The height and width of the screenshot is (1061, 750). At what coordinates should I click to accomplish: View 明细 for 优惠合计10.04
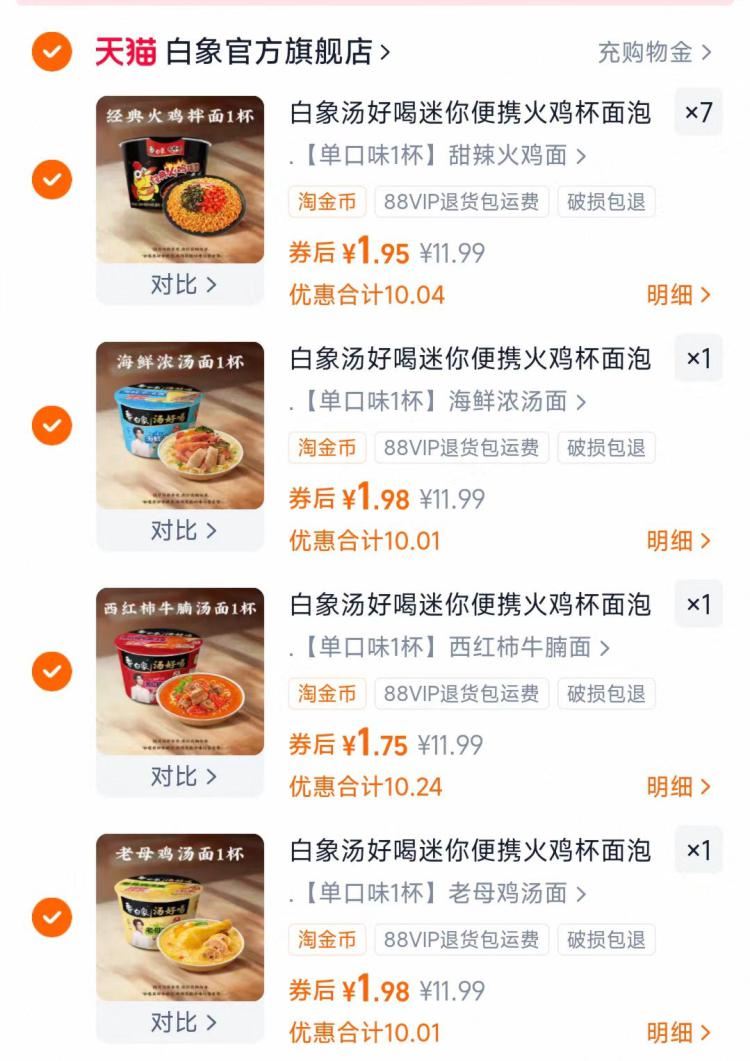tap(679, 295)
